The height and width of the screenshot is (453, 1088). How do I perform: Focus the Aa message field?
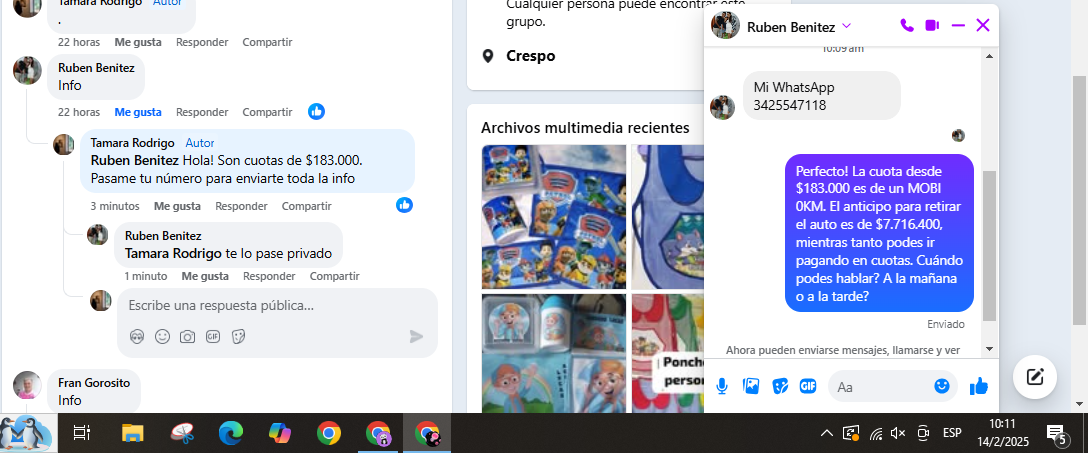pyautogui.click(x=880, y=386)
